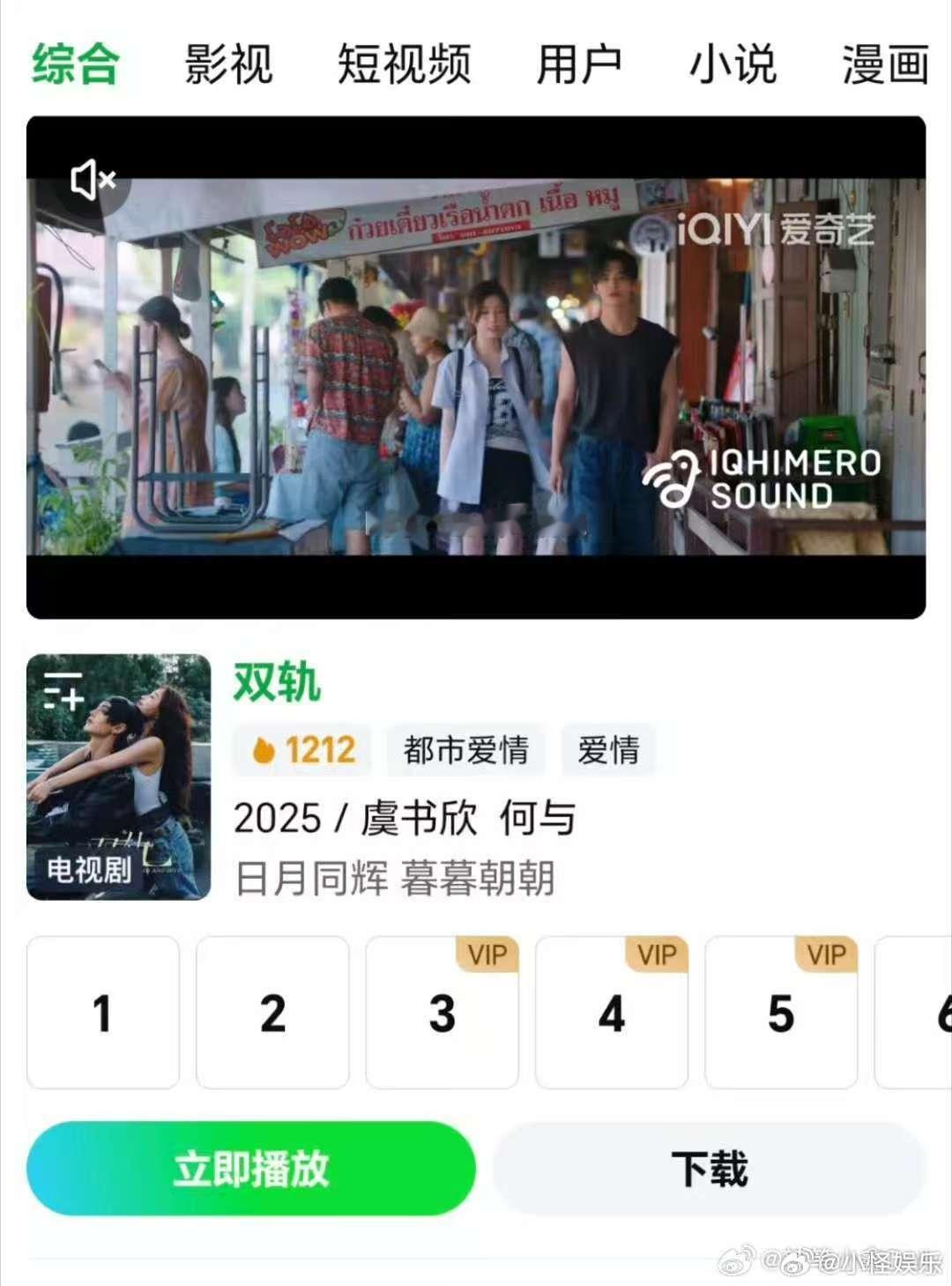Switch to the 影视 tab
This screenshot has width=952, height=1286.
(x=227, y=64)
